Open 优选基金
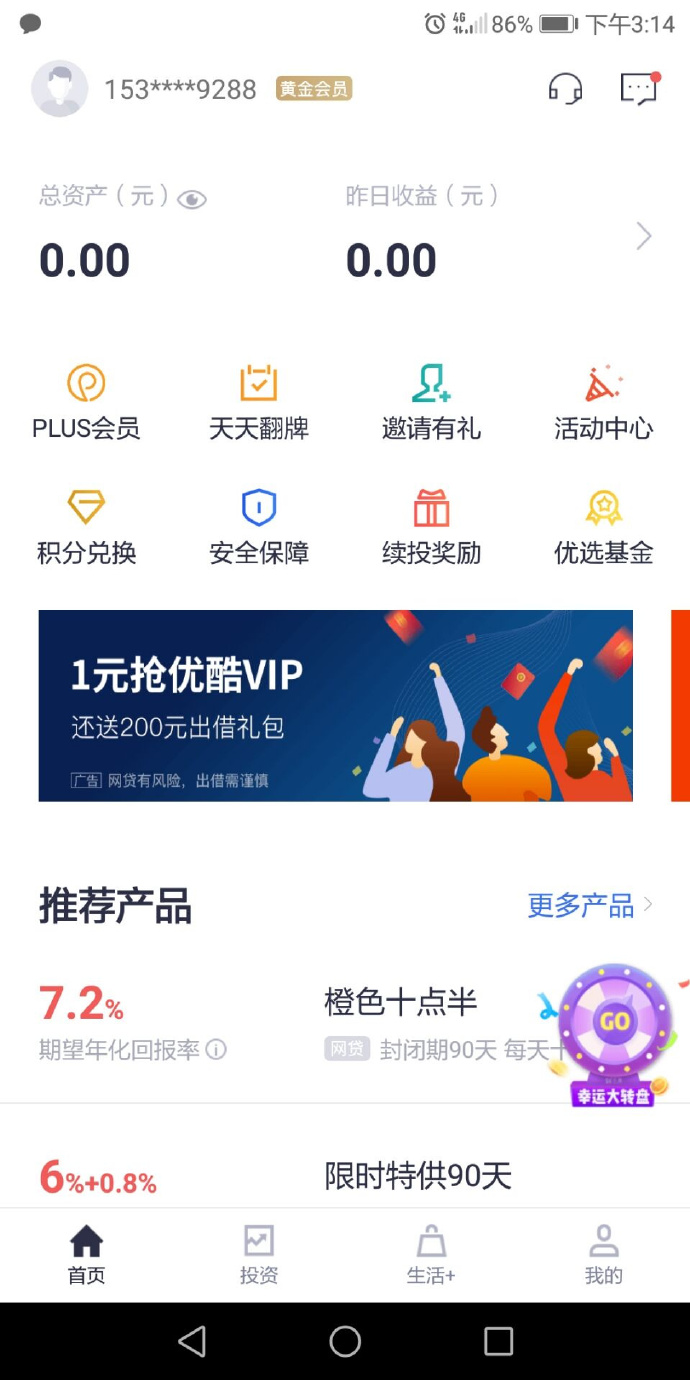The width and height of the screenshot is (690, 1380). click(603, 527)
